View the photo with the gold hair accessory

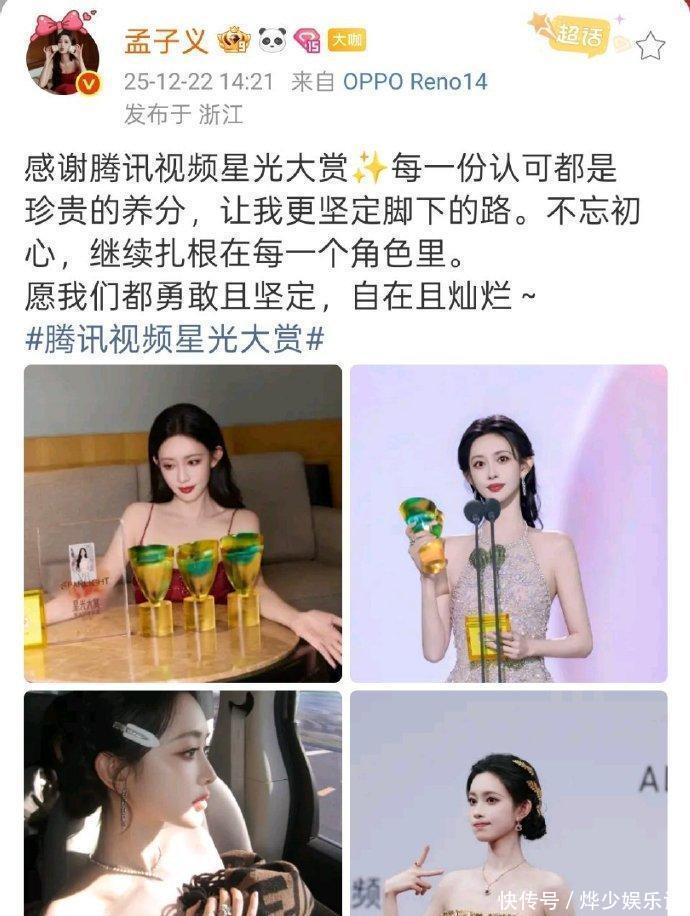coord(508,803)
